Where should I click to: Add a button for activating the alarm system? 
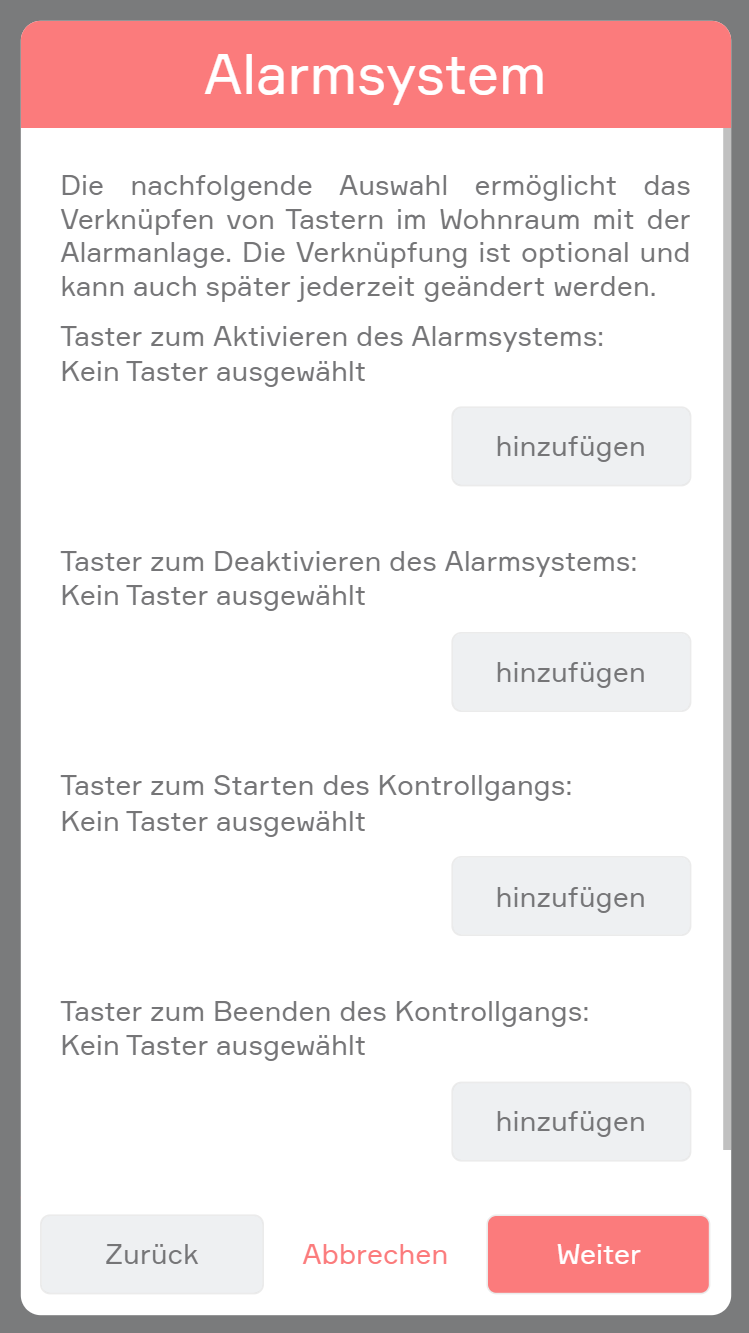click(x=571, y=446)
